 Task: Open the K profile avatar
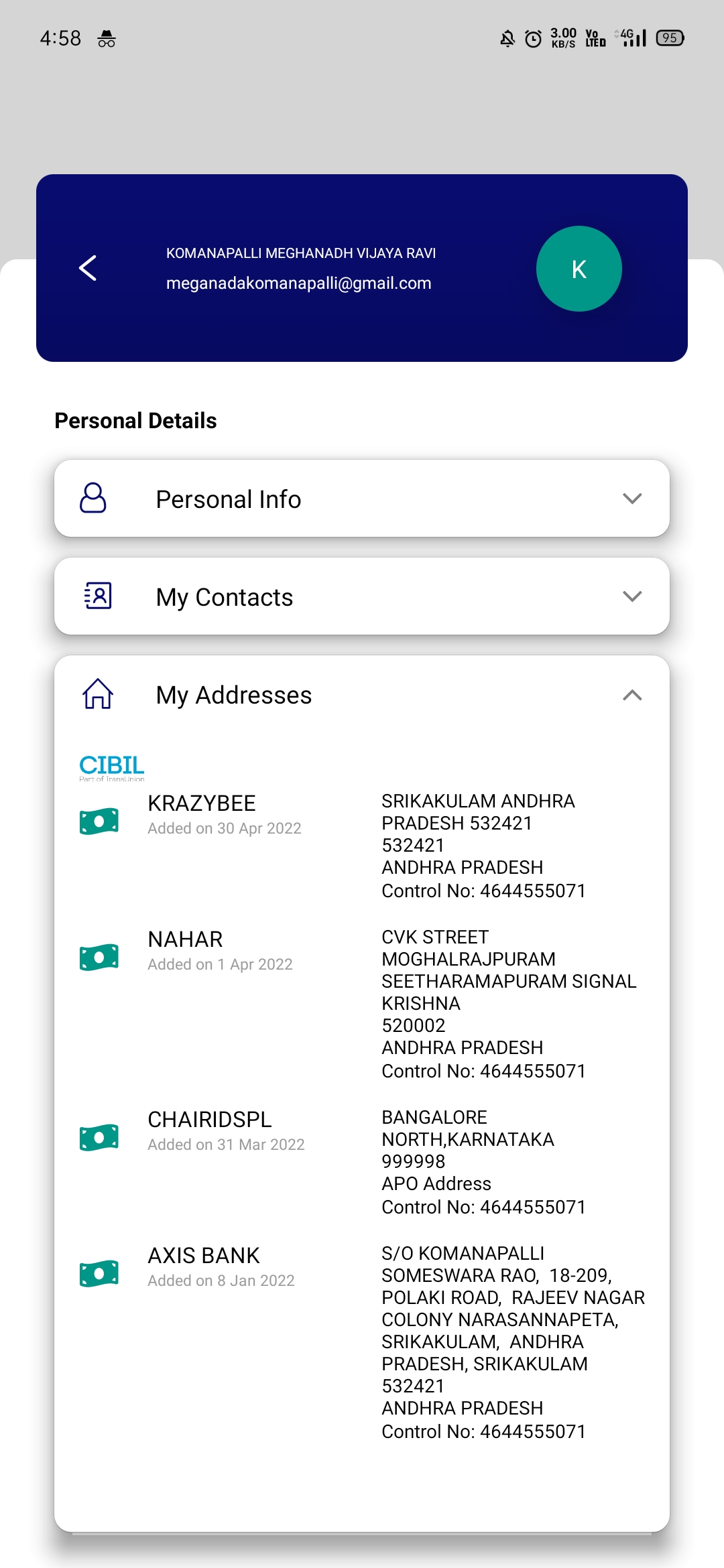pos(579,269)
